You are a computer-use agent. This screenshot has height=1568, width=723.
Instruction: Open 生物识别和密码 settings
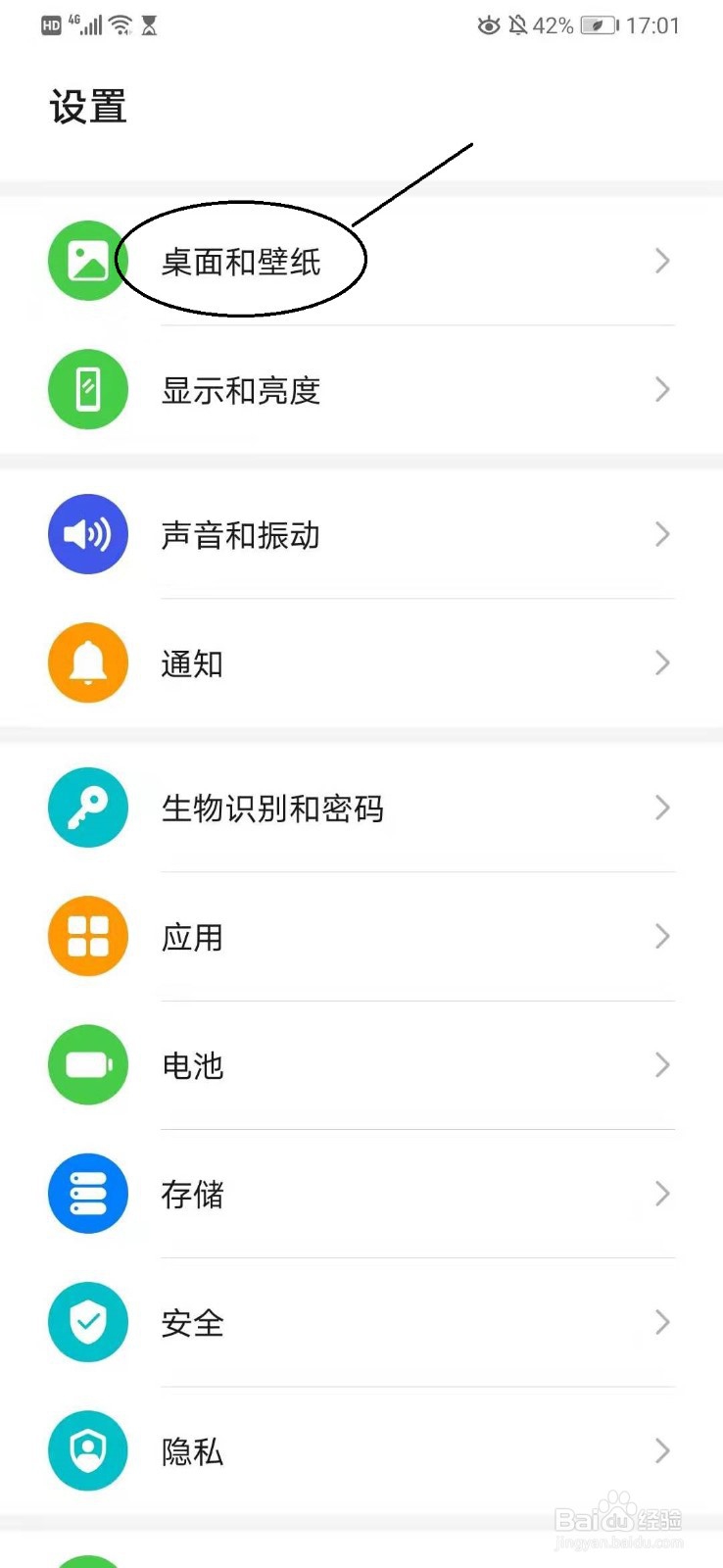(272, 808)
